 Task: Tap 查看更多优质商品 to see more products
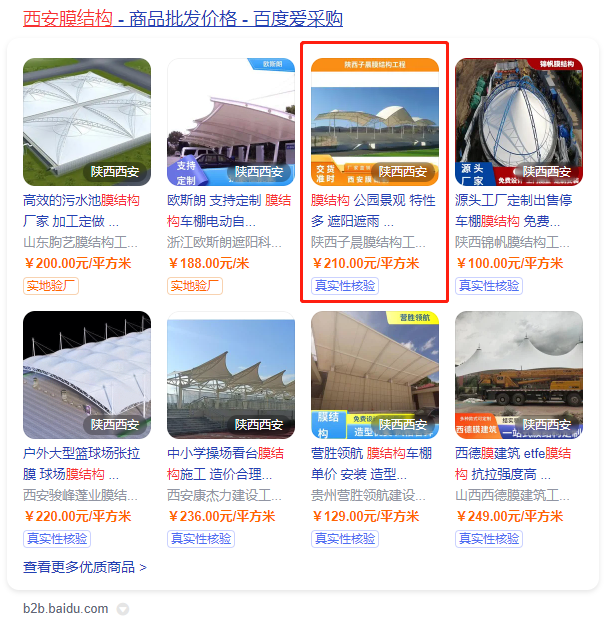(x=85, y=567)
